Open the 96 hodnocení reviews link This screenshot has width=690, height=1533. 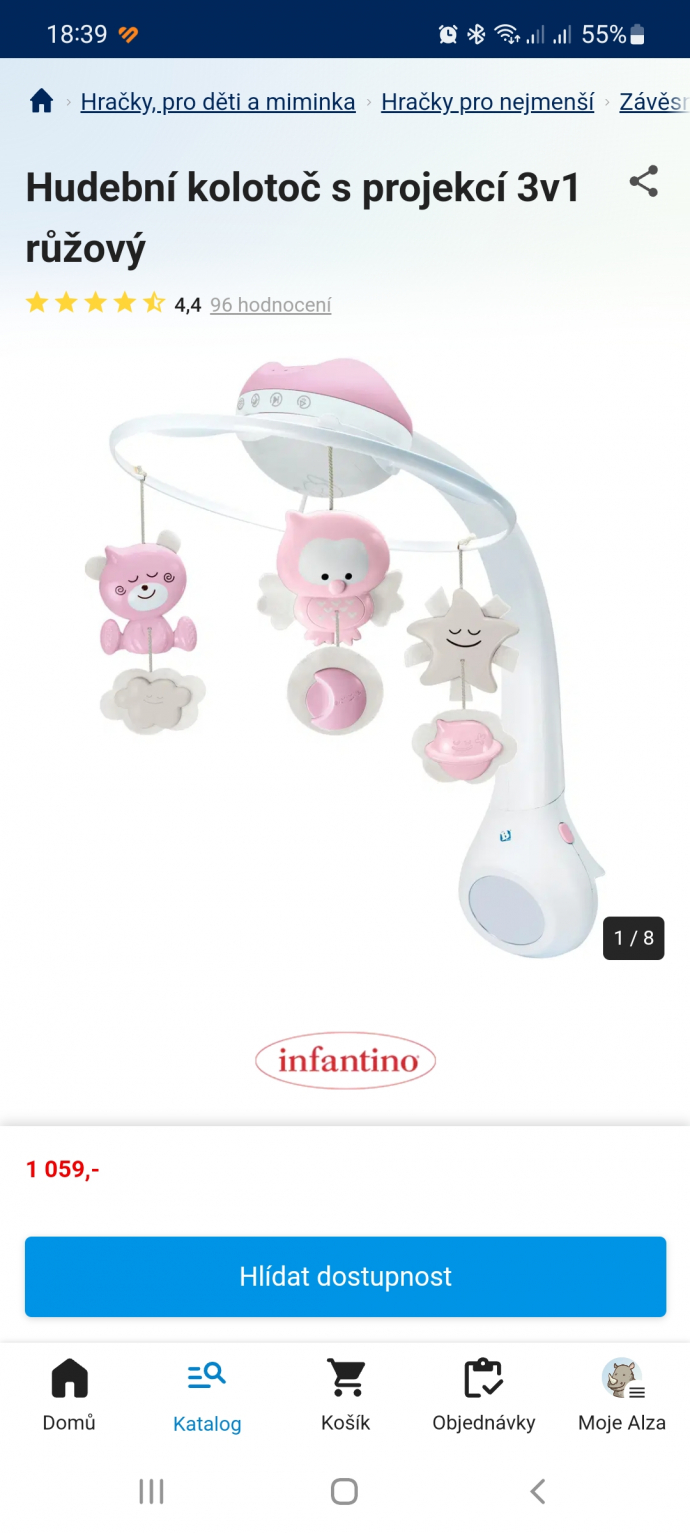point(270,305)
